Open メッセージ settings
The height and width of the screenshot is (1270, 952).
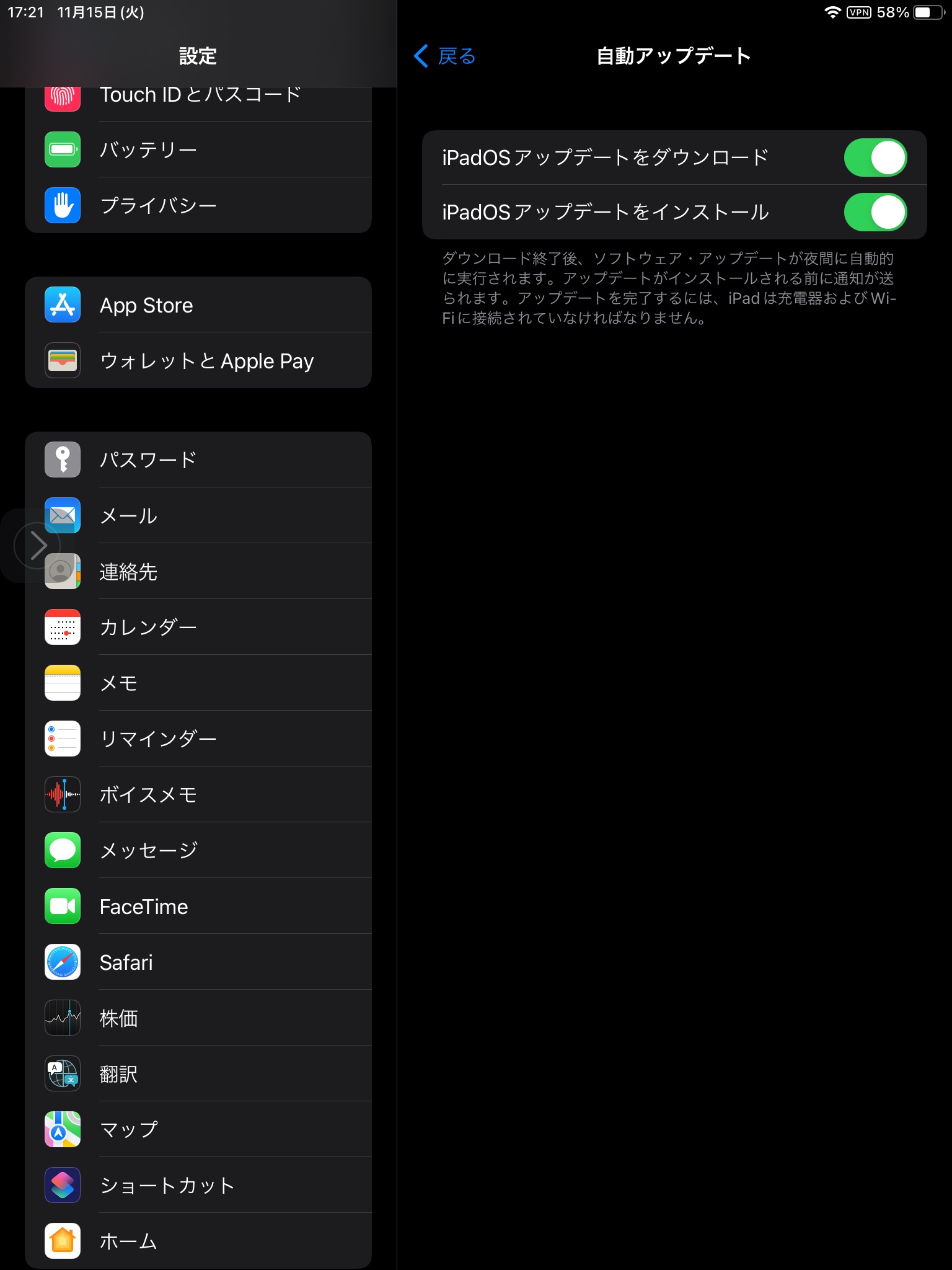[x=198, y=850]
